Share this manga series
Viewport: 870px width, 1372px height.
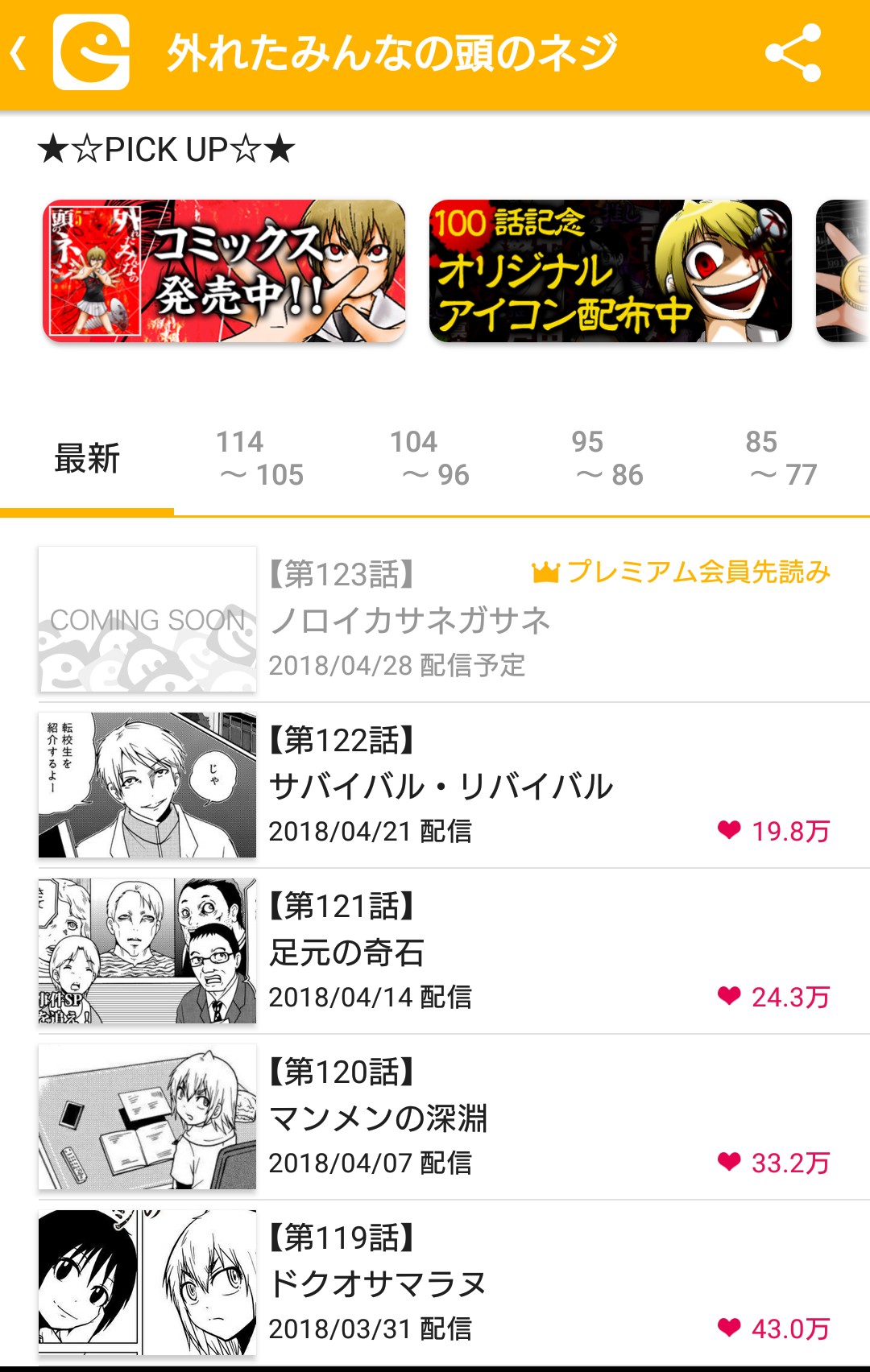tap(793, 53)
